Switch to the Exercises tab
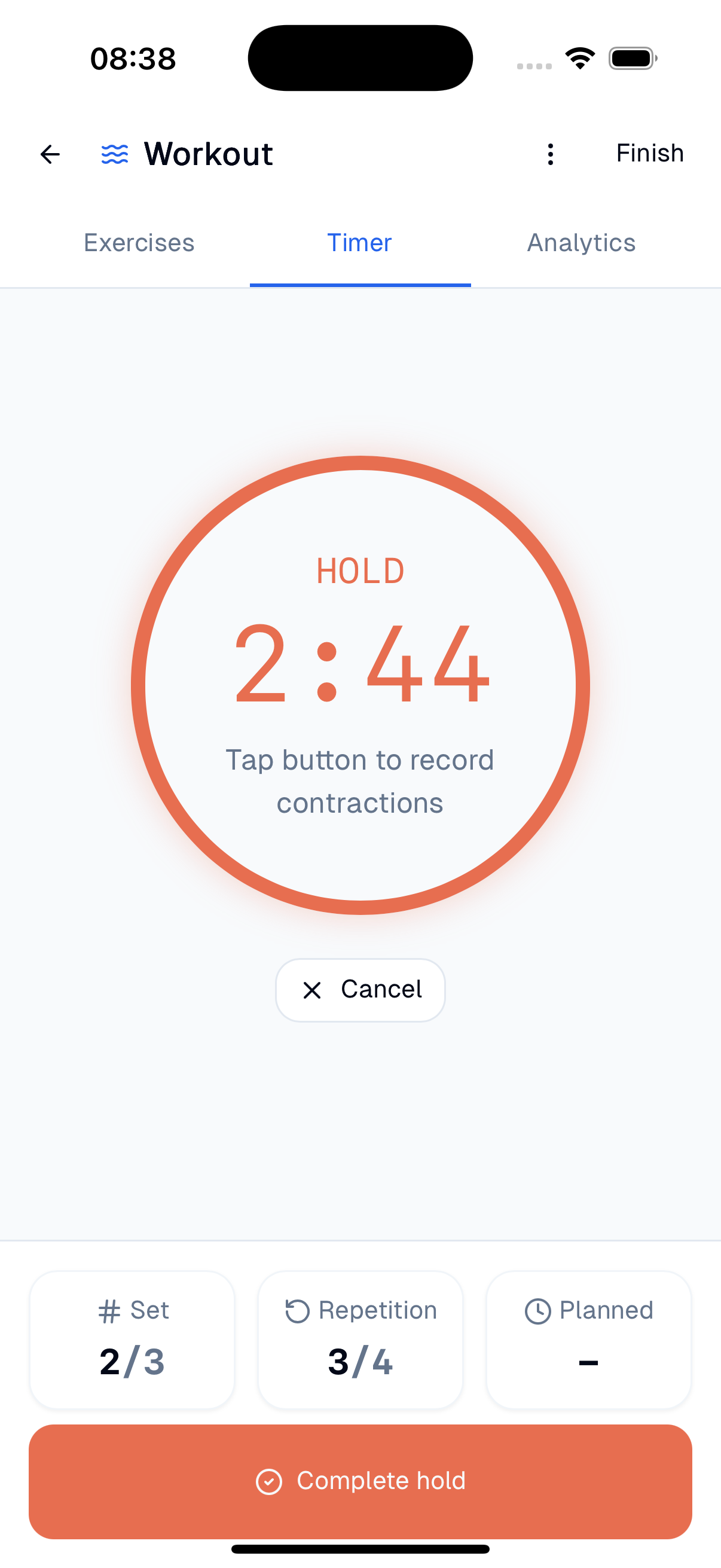Image resolution: width=721 pixels, height=1568 pixels. (139, 242)
